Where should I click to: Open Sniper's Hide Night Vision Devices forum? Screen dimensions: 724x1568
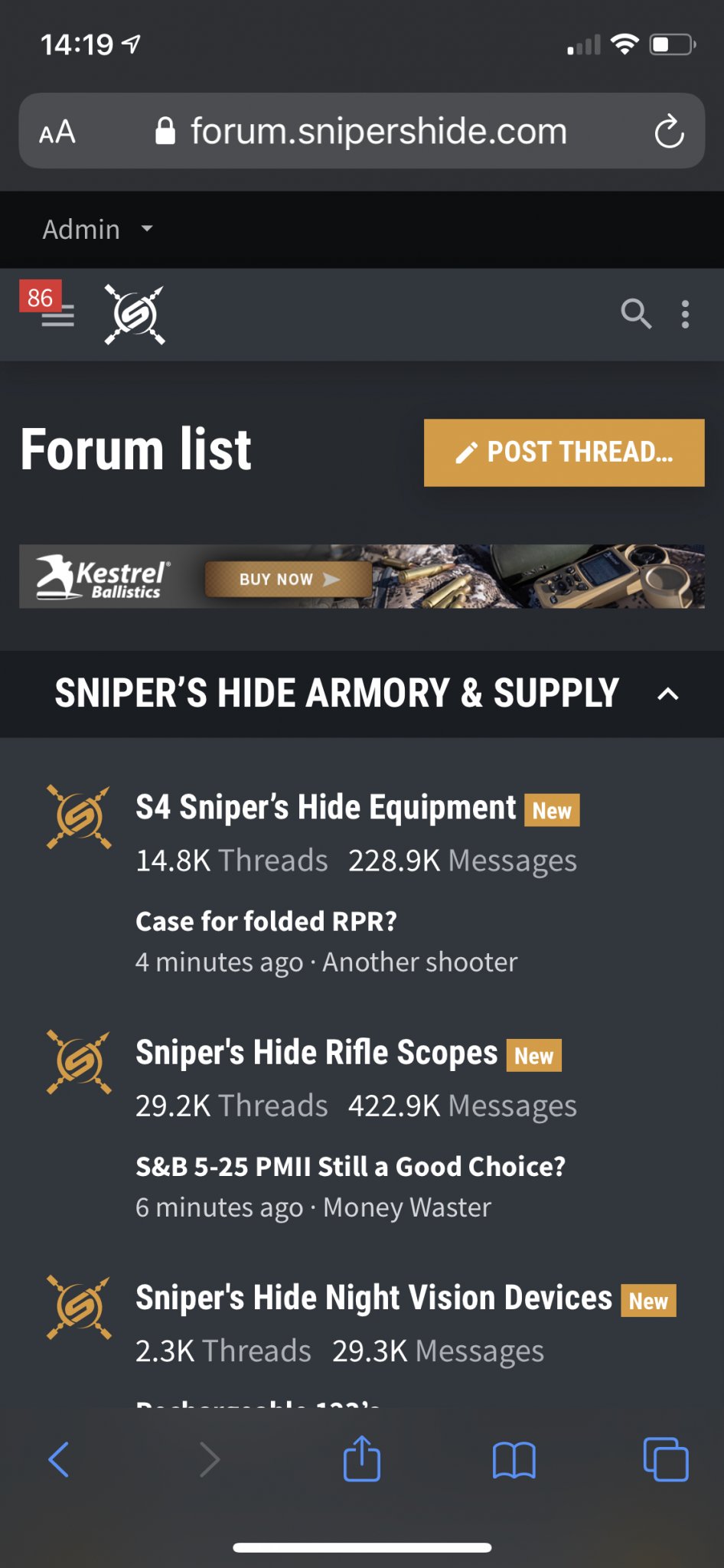pos(373,1298)
